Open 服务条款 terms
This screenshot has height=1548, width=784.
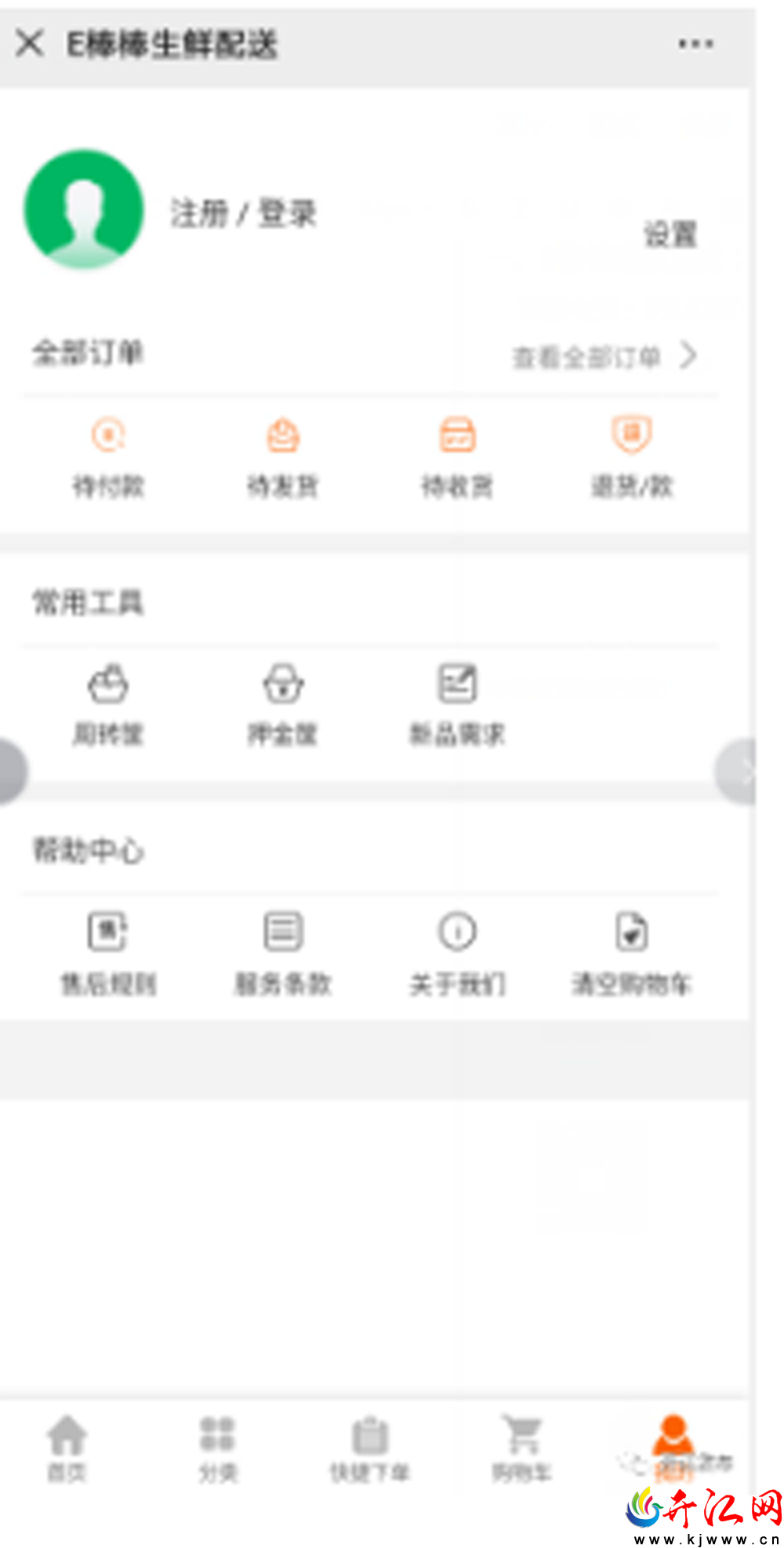[283, 953]
